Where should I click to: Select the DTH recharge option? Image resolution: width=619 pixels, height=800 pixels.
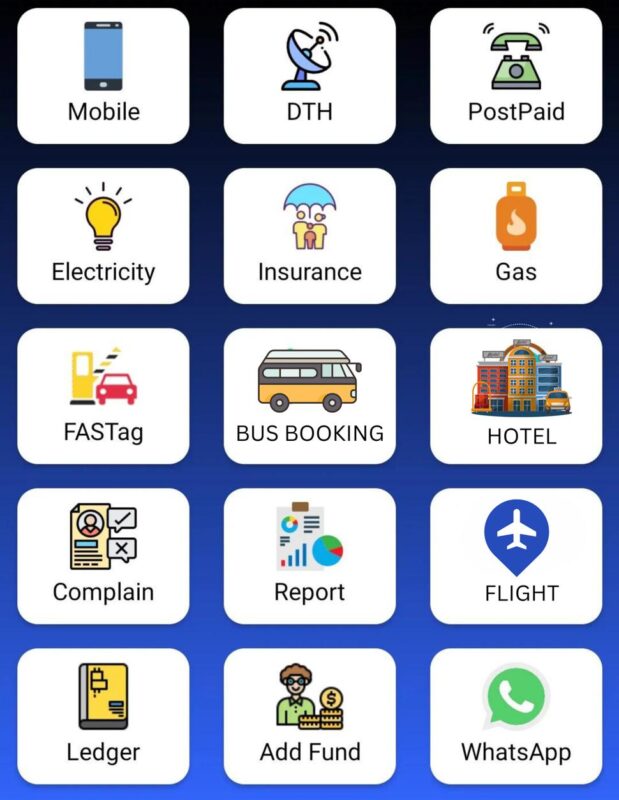coord(309,76)
